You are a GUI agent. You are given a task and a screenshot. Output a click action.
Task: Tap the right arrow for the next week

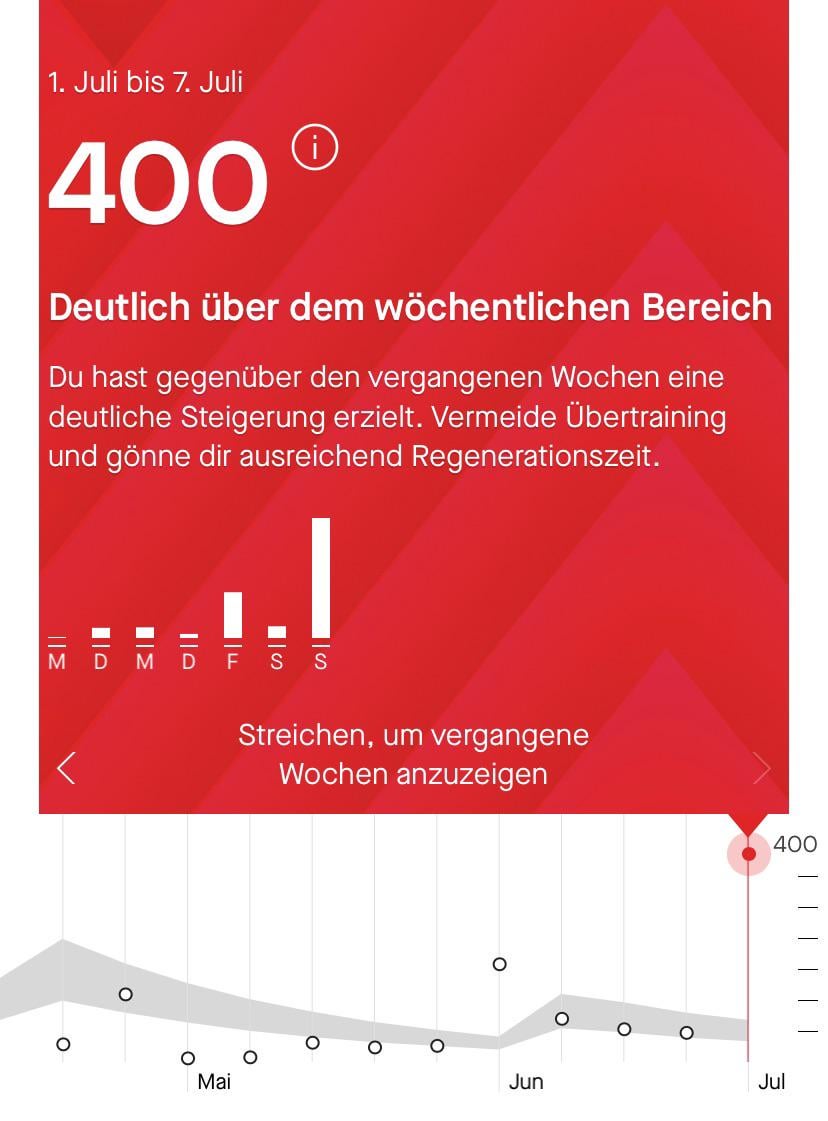click(762, 769)
